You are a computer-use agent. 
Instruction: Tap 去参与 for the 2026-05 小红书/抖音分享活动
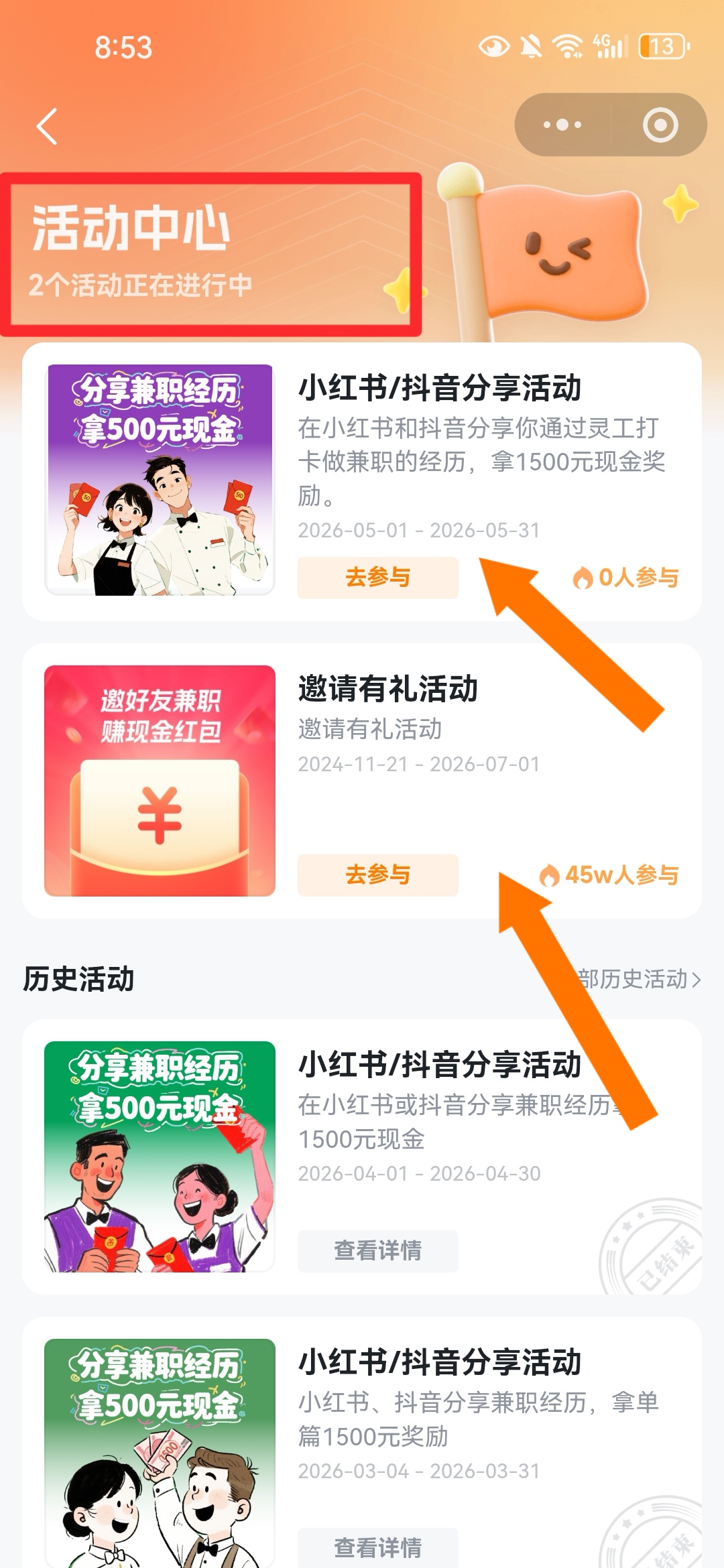[x=378, y=578]
